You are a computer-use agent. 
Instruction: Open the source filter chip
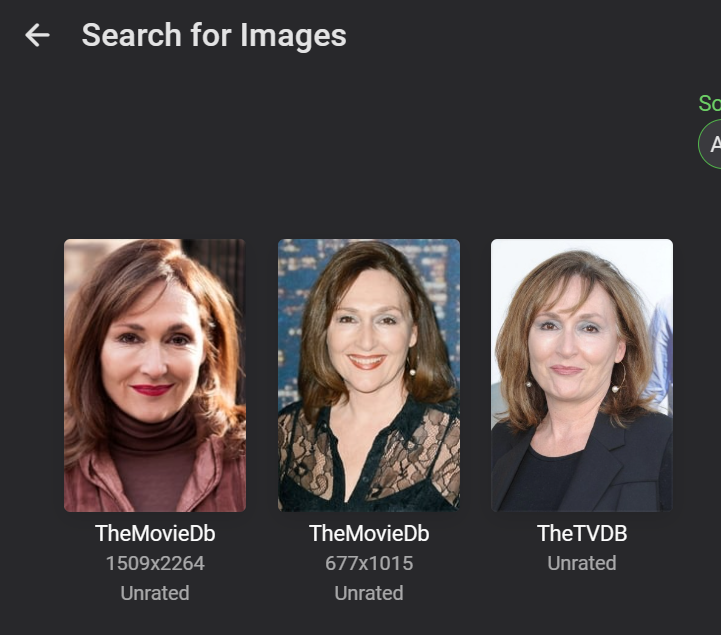711,144
